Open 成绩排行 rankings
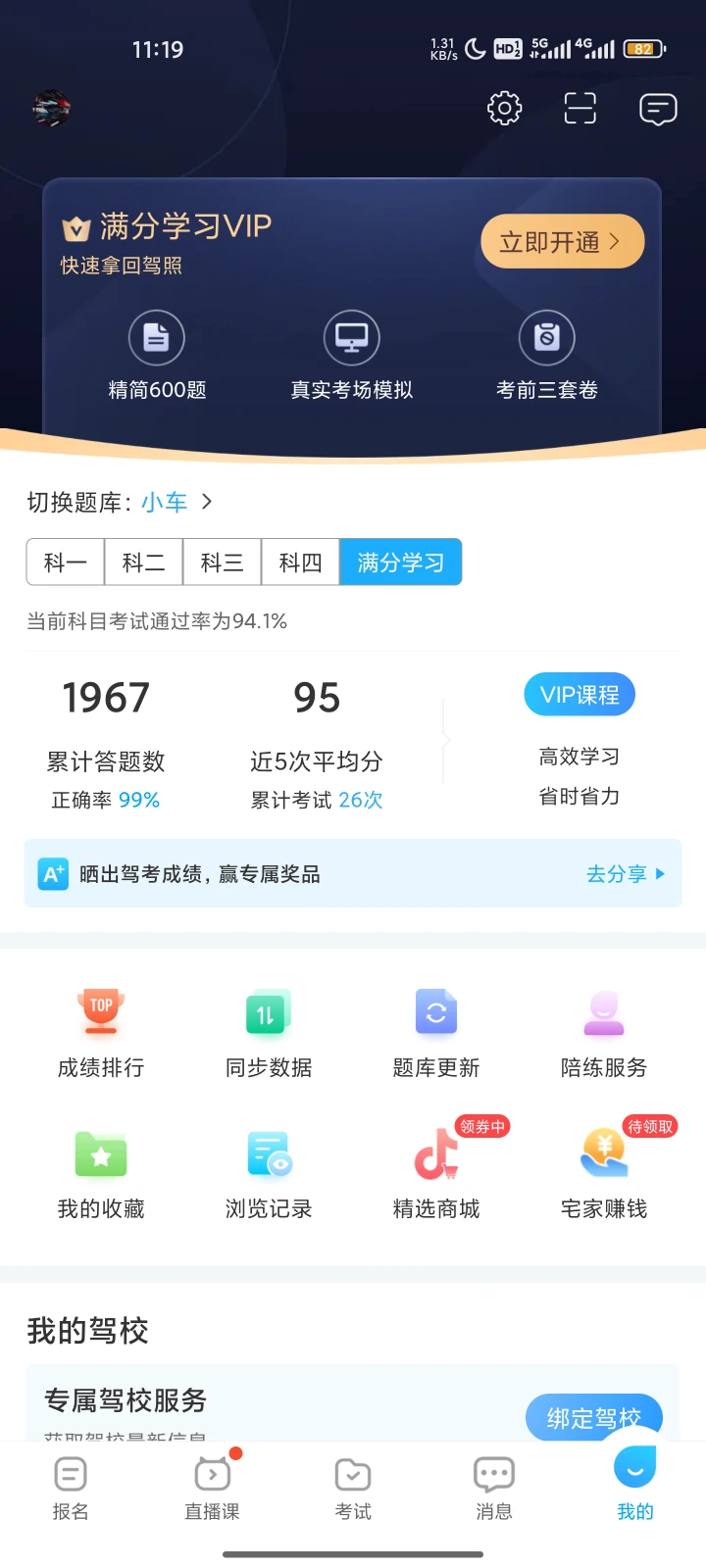 coord(101,1034)
